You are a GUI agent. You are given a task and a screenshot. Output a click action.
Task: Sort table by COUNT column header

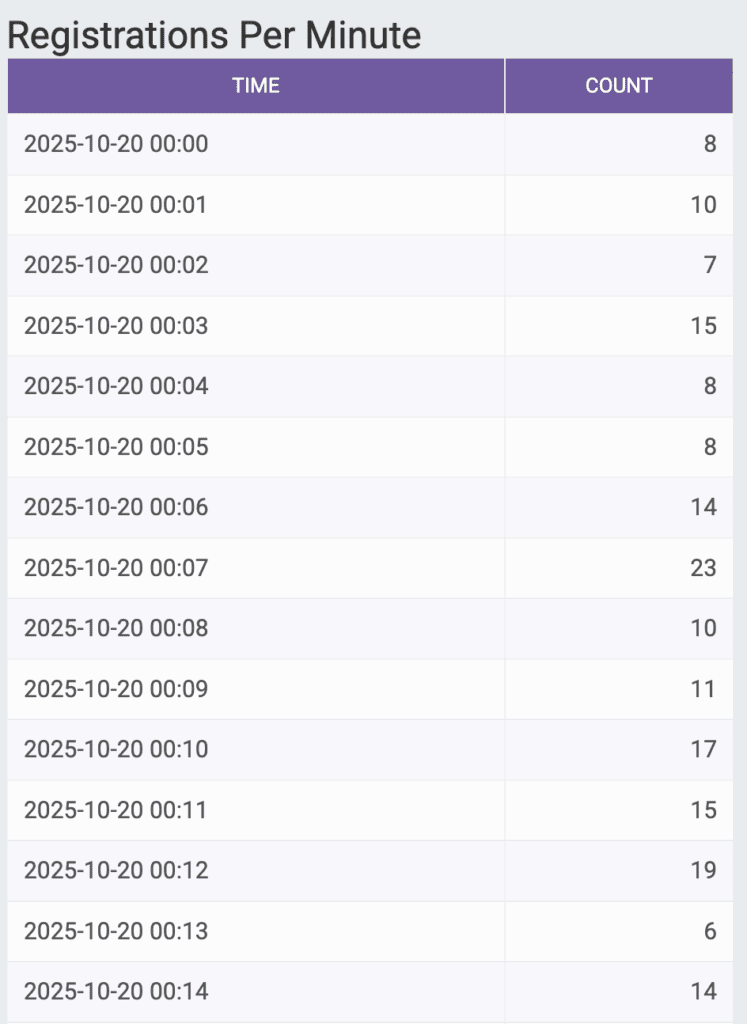618,86
